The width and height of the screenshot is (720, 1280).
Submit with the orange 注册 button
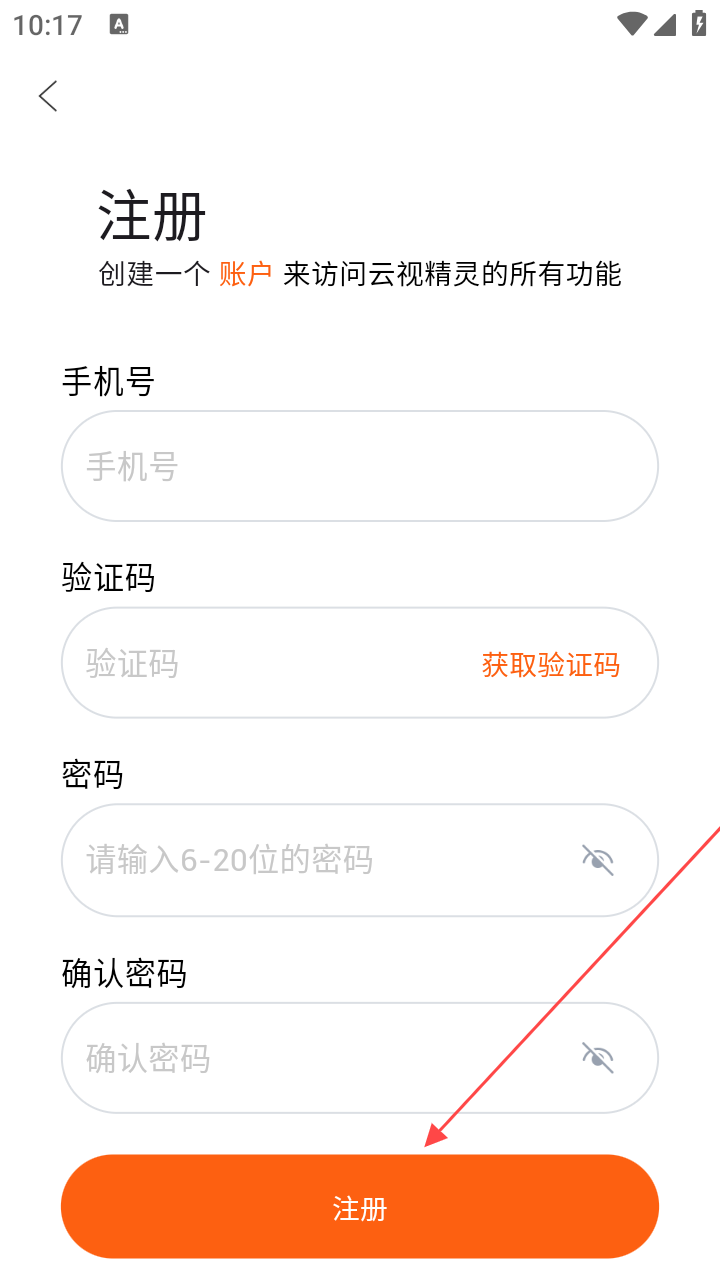360,1207
